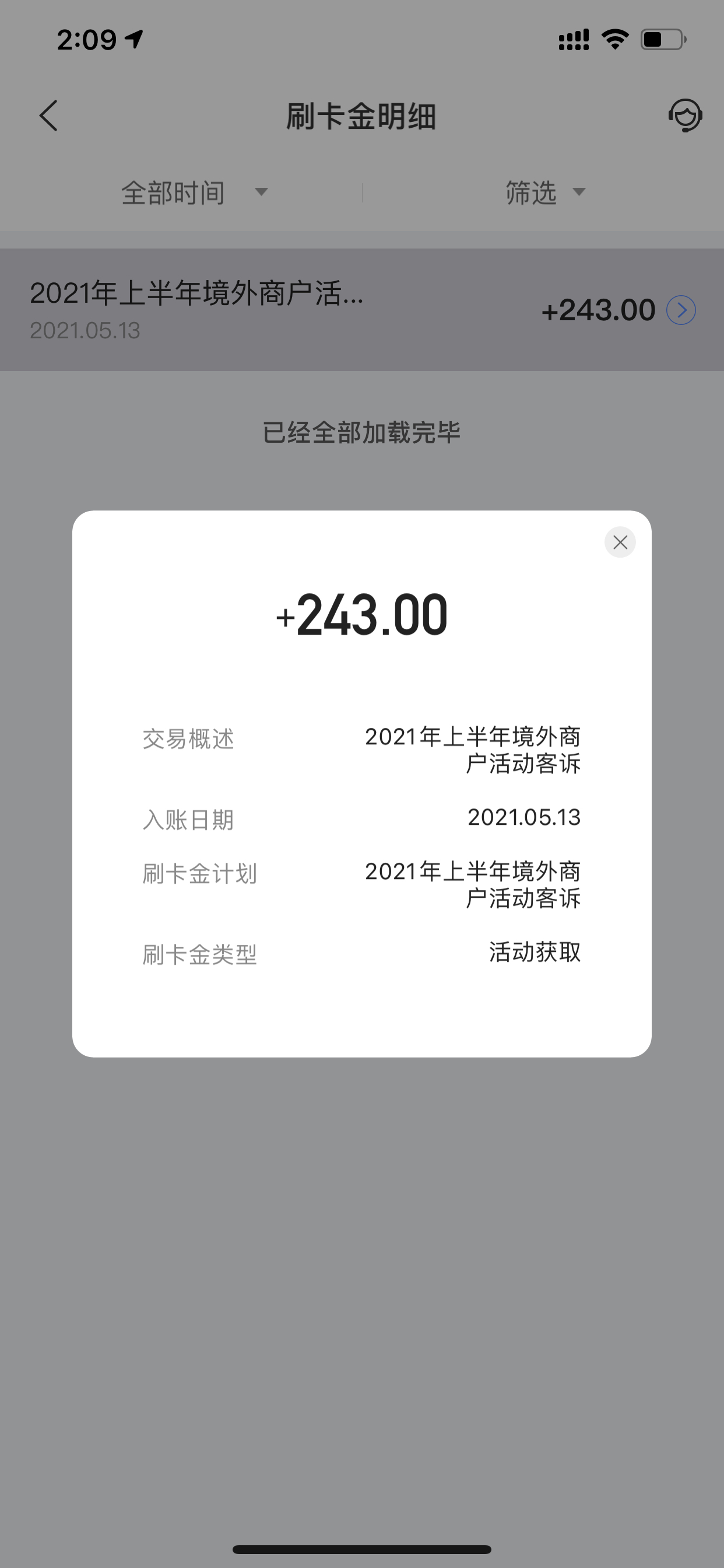
Task: Go back from 刷卡金明细 page
Action: coord(48,116)
